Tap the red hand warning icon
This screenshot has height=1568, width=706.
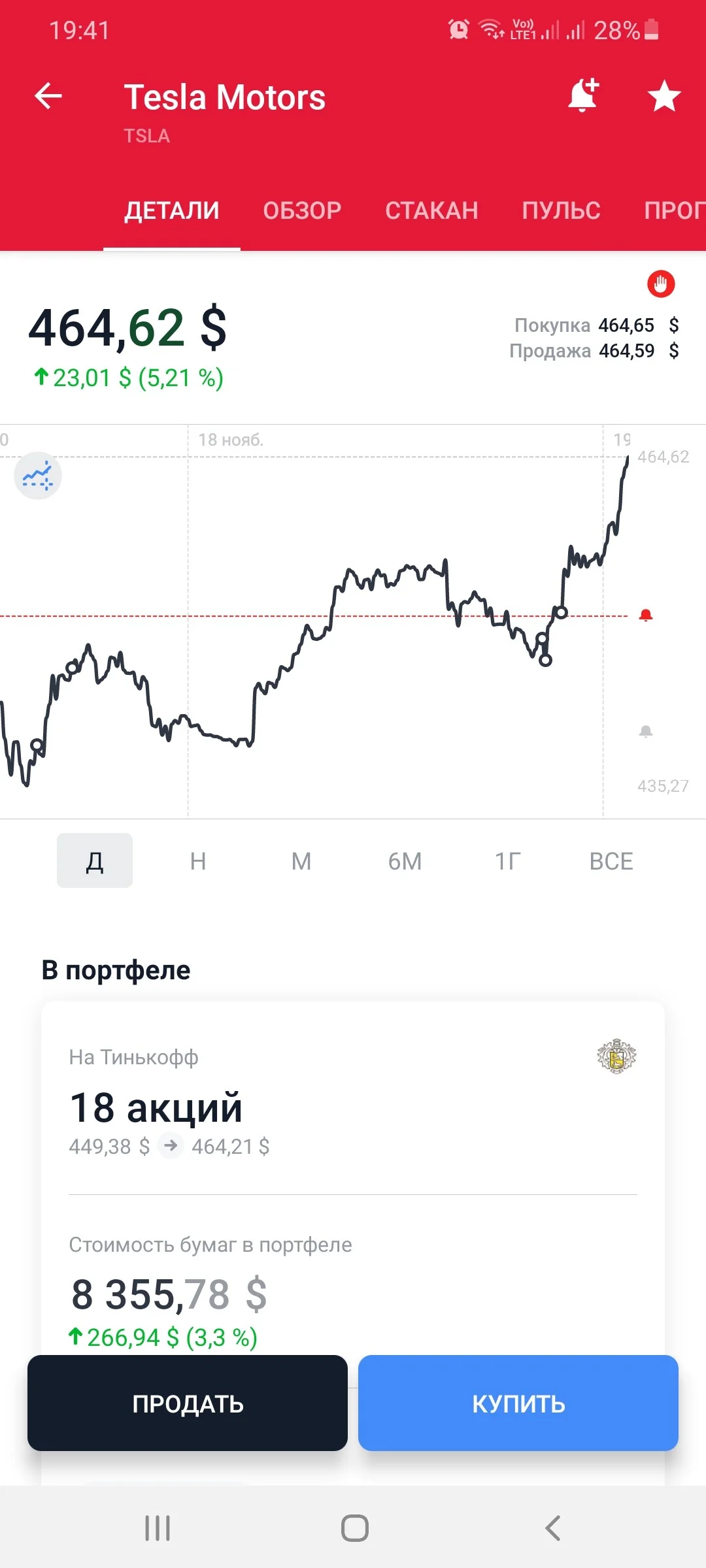661,284
